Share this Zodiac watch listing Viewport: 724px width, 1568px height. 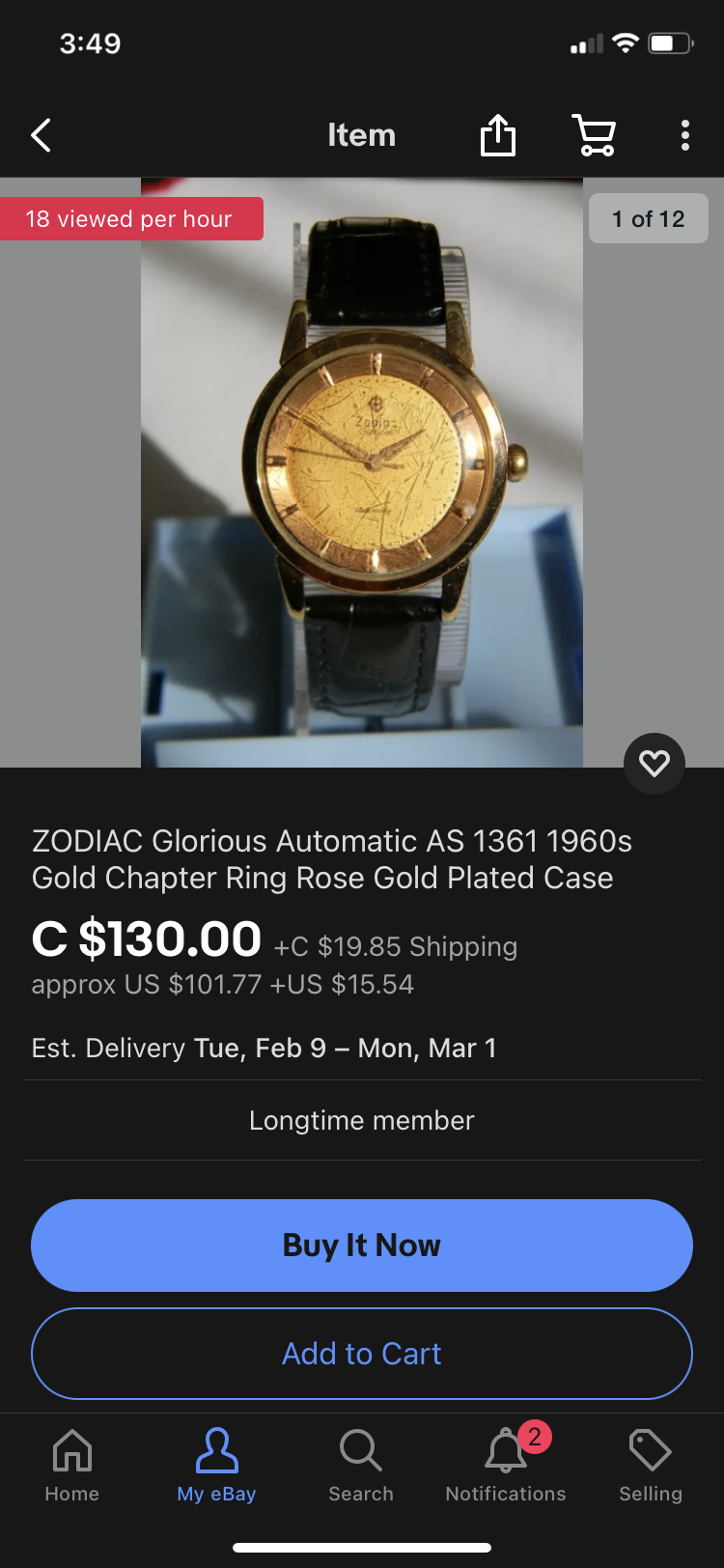coord(498,135)
